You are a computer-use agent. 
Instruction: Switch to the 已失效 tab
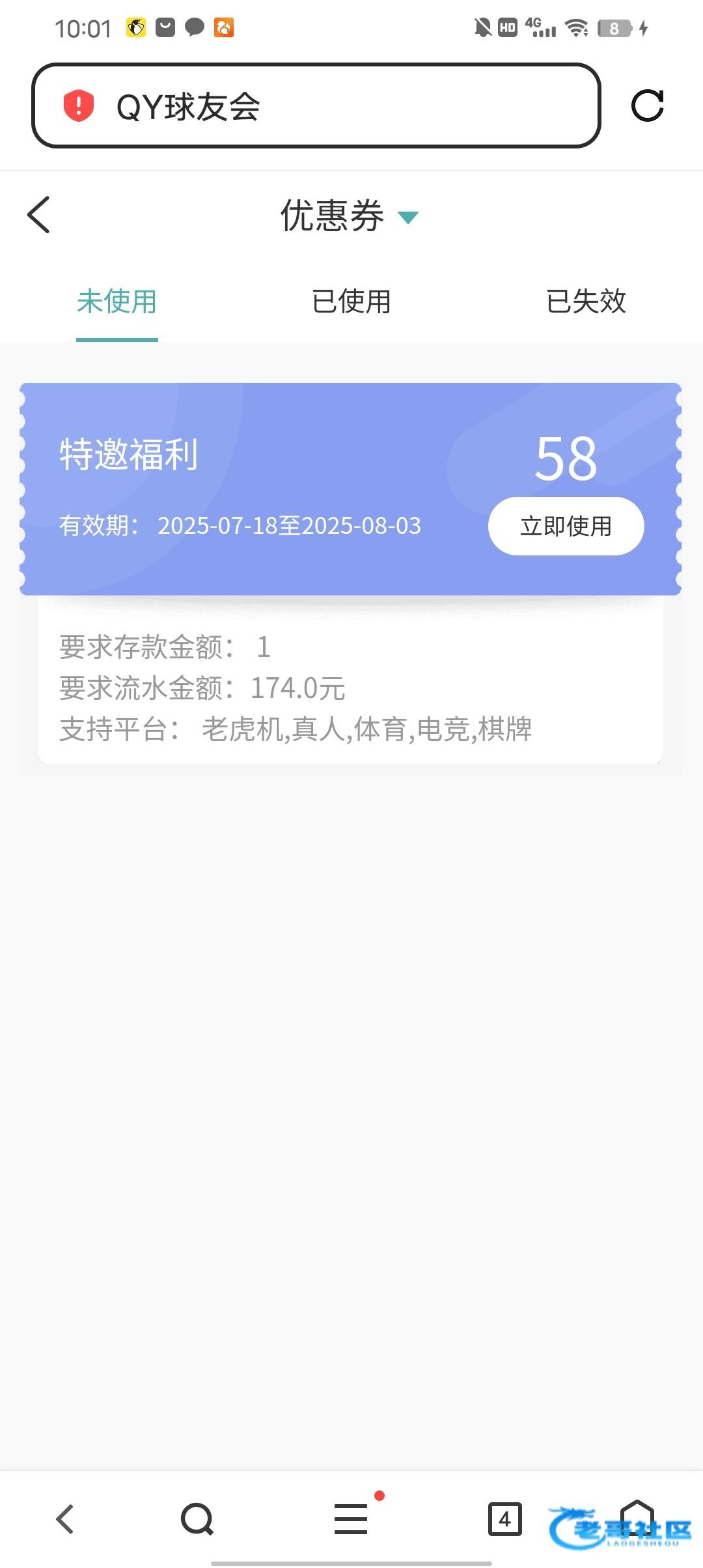(x=586, y=301)
